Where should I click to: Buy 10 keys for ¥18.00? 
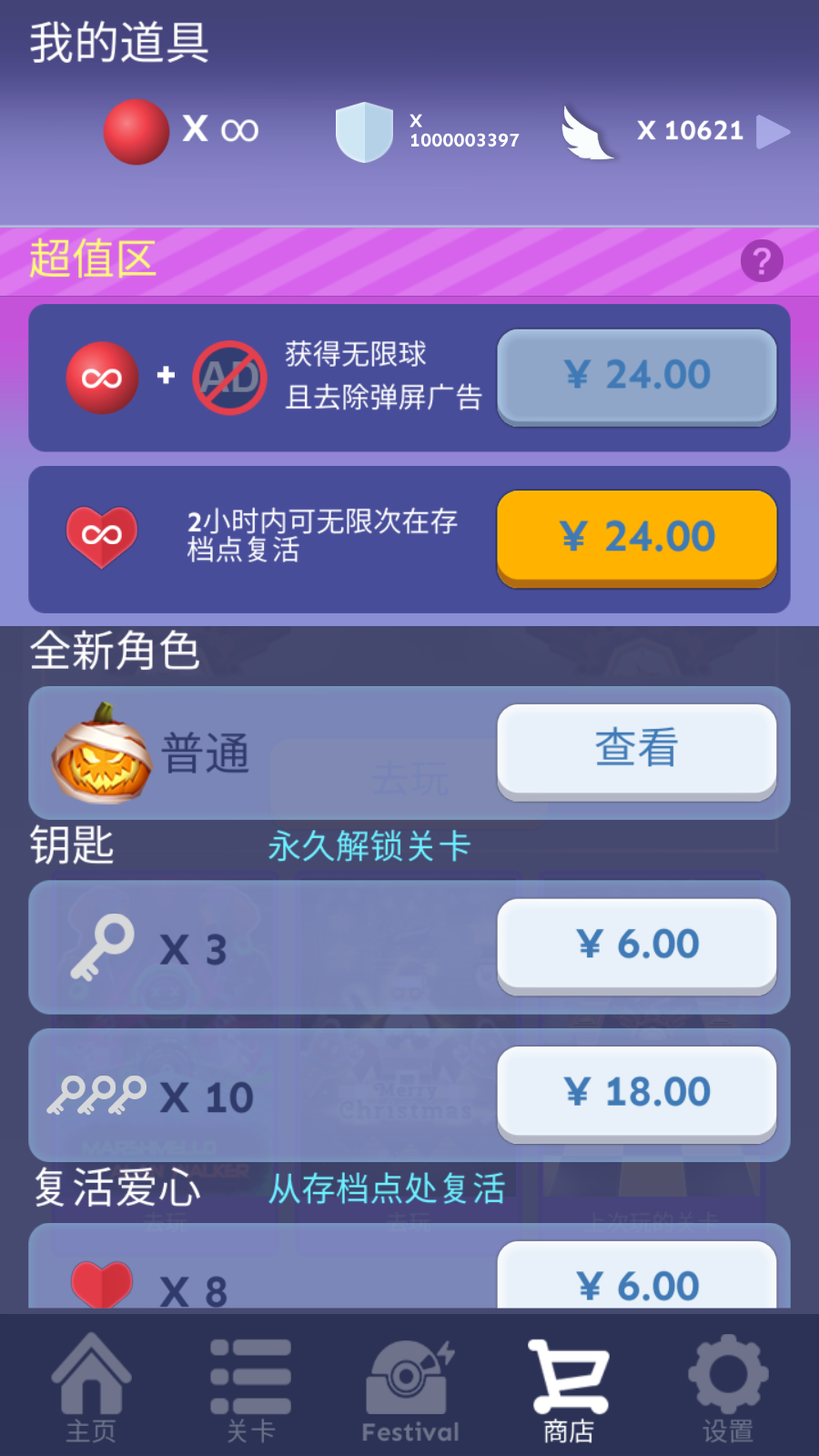click(636, 1092)
